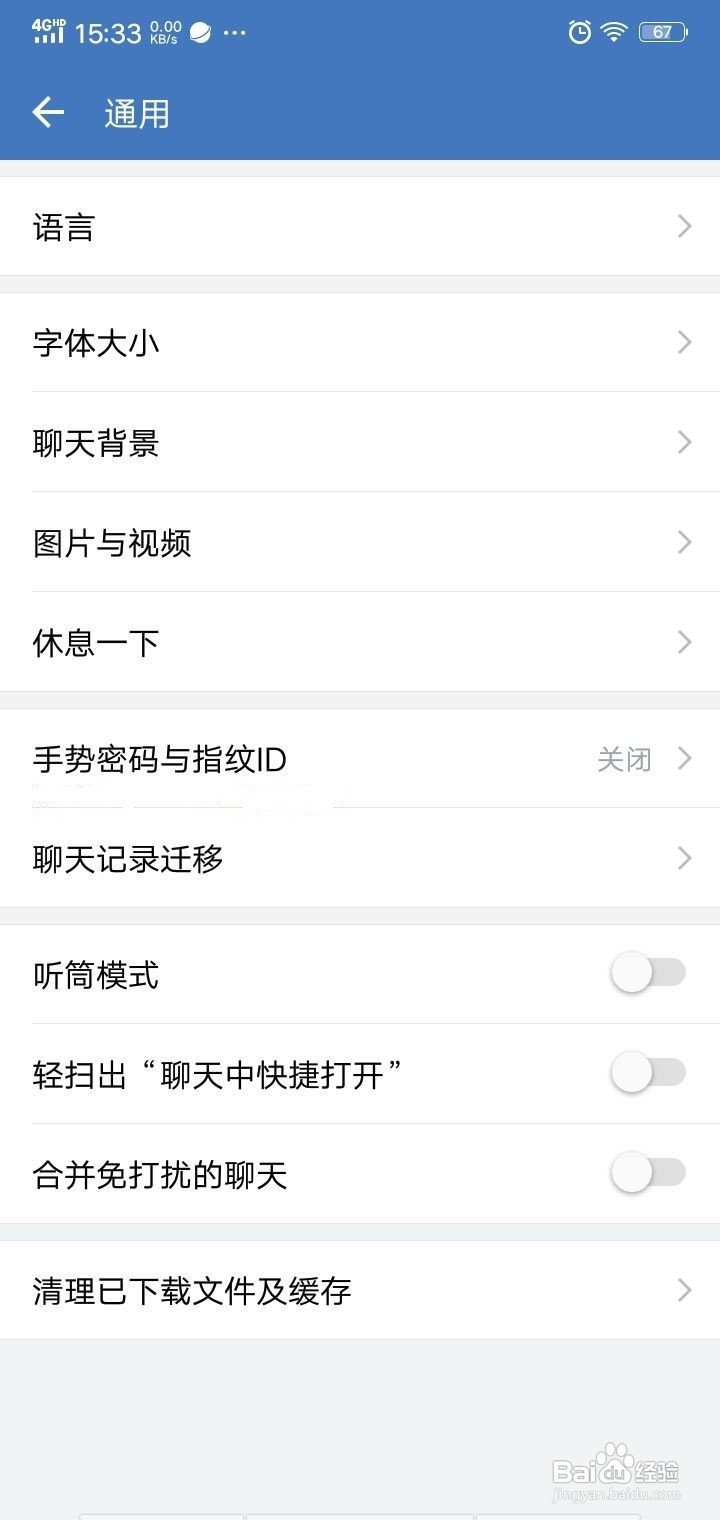The height and width of the screenshot is (1520, 720).
Task: Tap the ellipsis icon in the status bar
Action: click(x=235, y=33)
